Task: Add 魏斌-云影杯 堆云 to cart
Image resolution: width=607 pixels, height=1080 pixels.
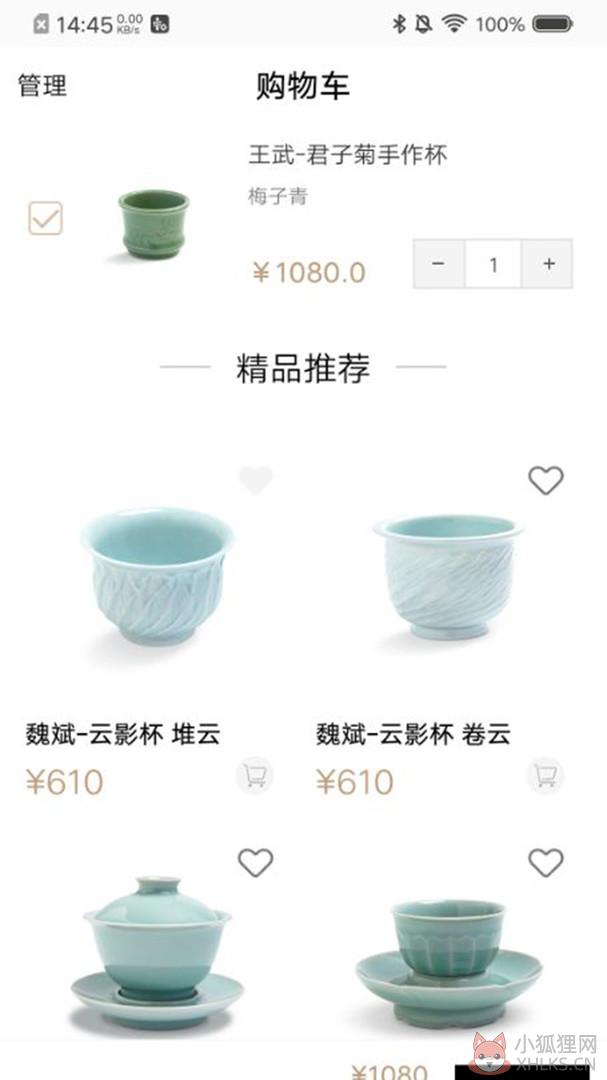Action: tap(255, 776)
